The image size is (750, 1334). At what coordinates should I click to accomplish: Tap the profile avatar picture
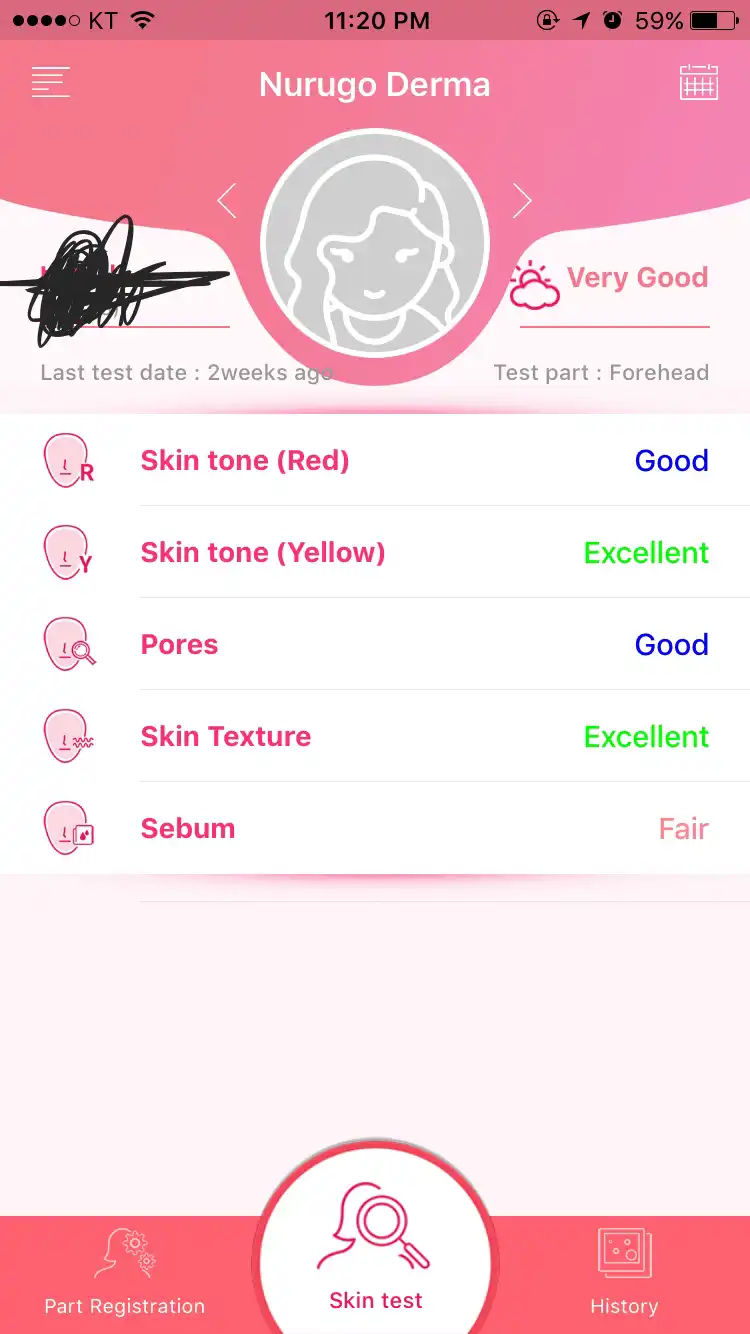[375, 243]
